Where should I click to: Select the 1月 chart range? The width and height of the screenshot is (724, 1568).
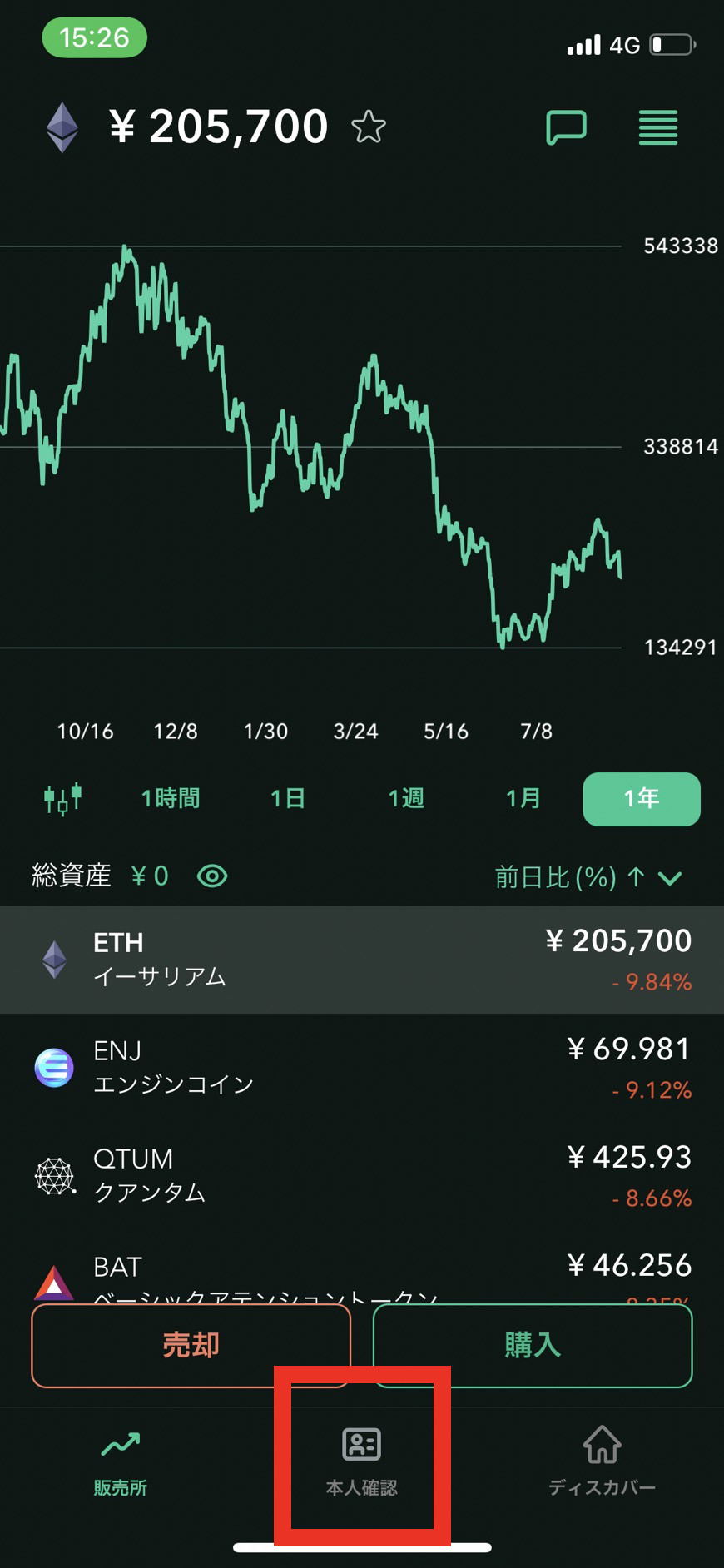click(x=523, y=799)
